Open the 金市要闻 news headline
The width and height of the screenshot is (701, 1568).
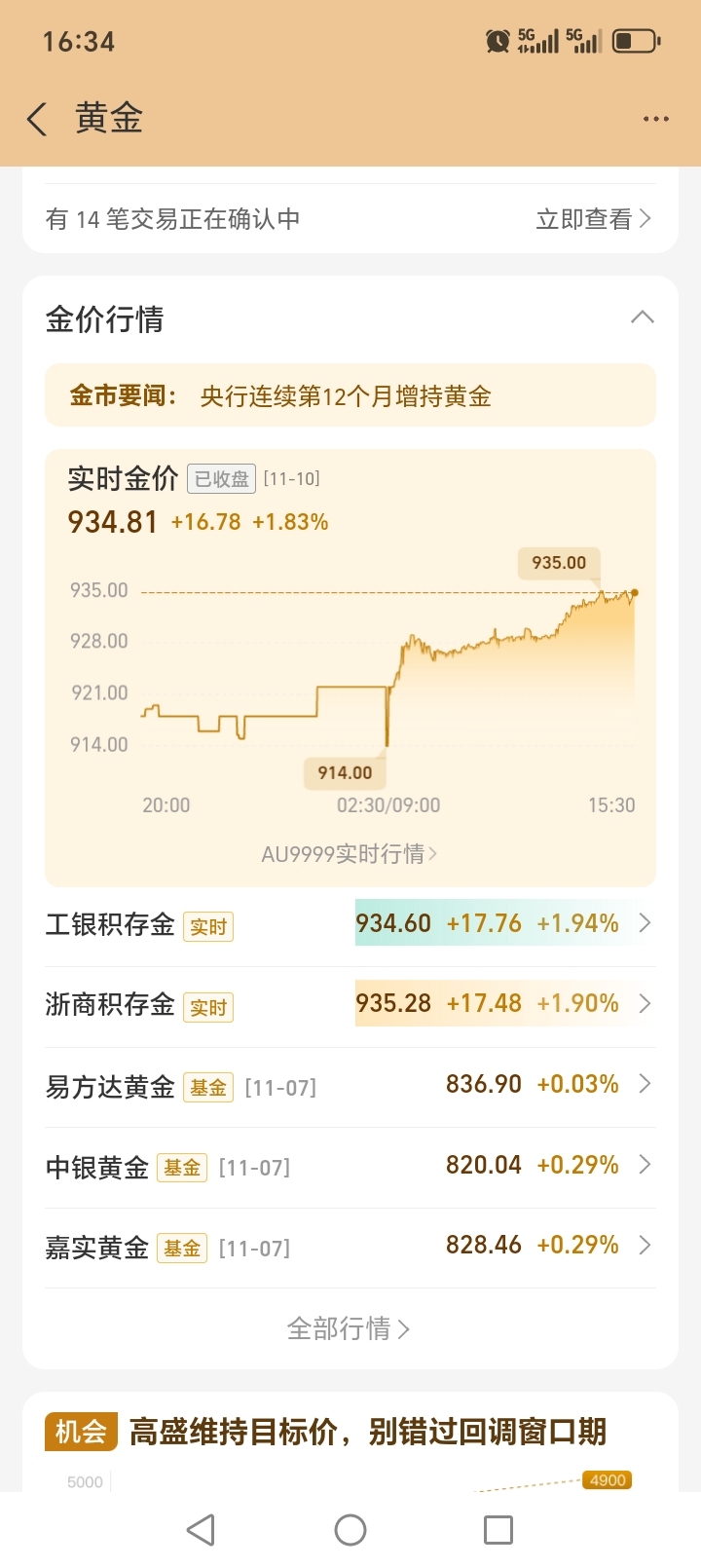[x=350, y=395]
